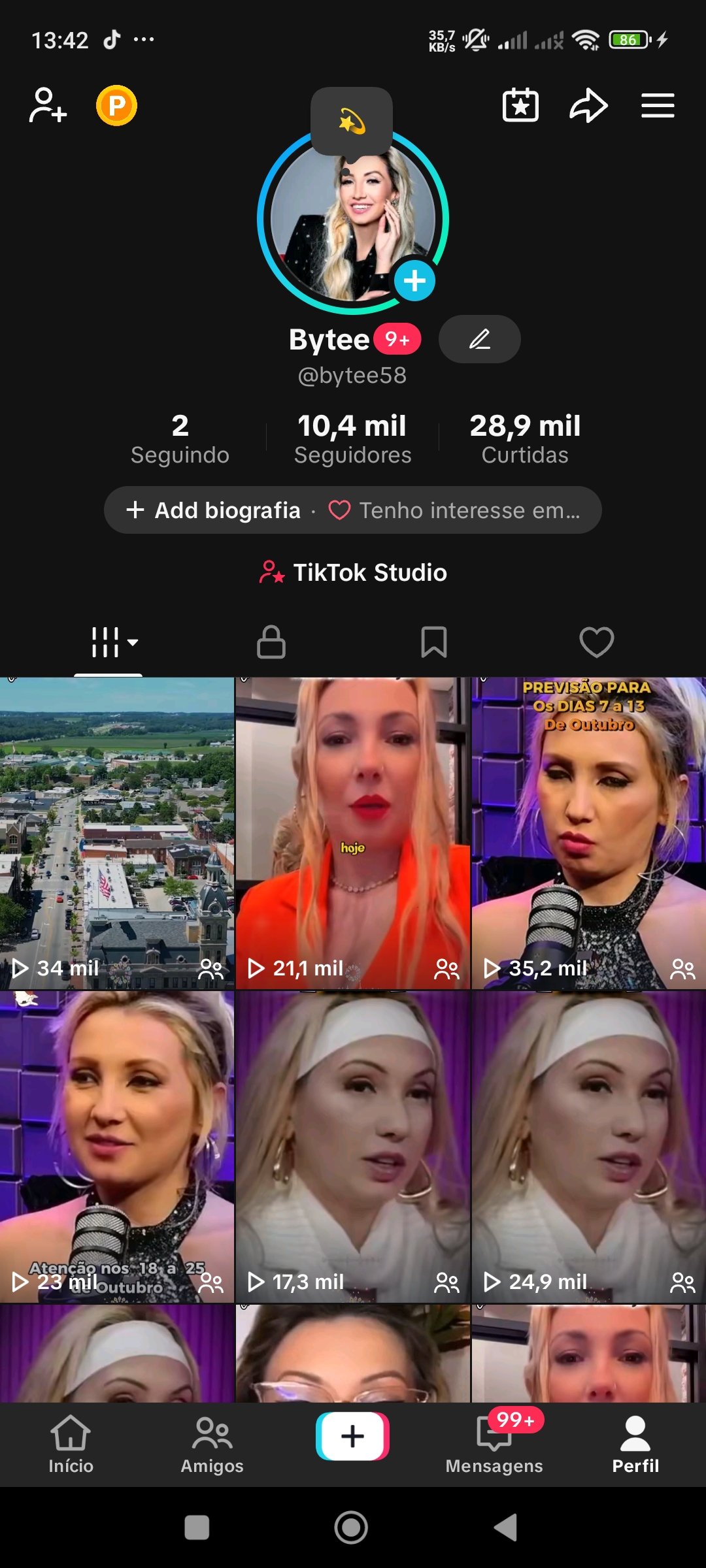Tap the orange P coin icon
The image size is (706, 1568).
tap(116, 105)
